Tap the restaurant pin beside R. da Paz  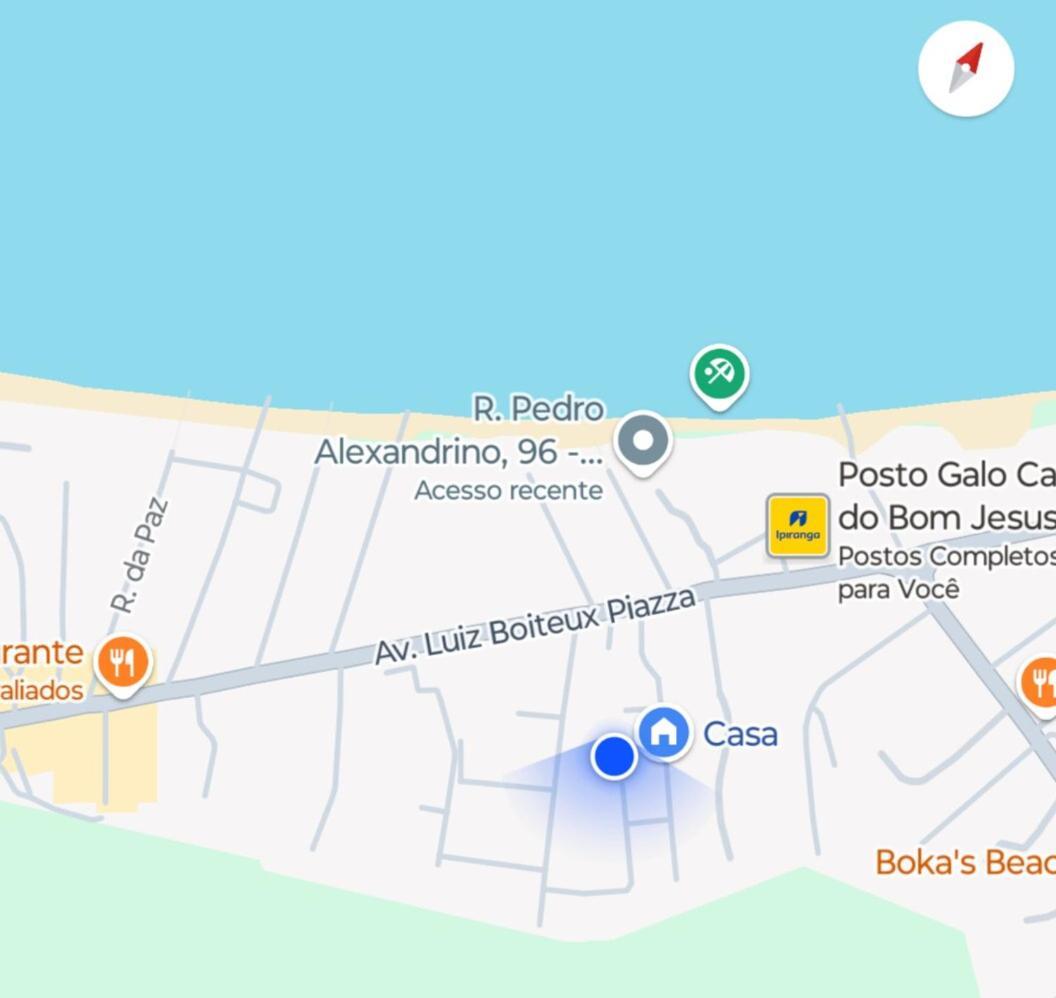(x=122, y=663)
